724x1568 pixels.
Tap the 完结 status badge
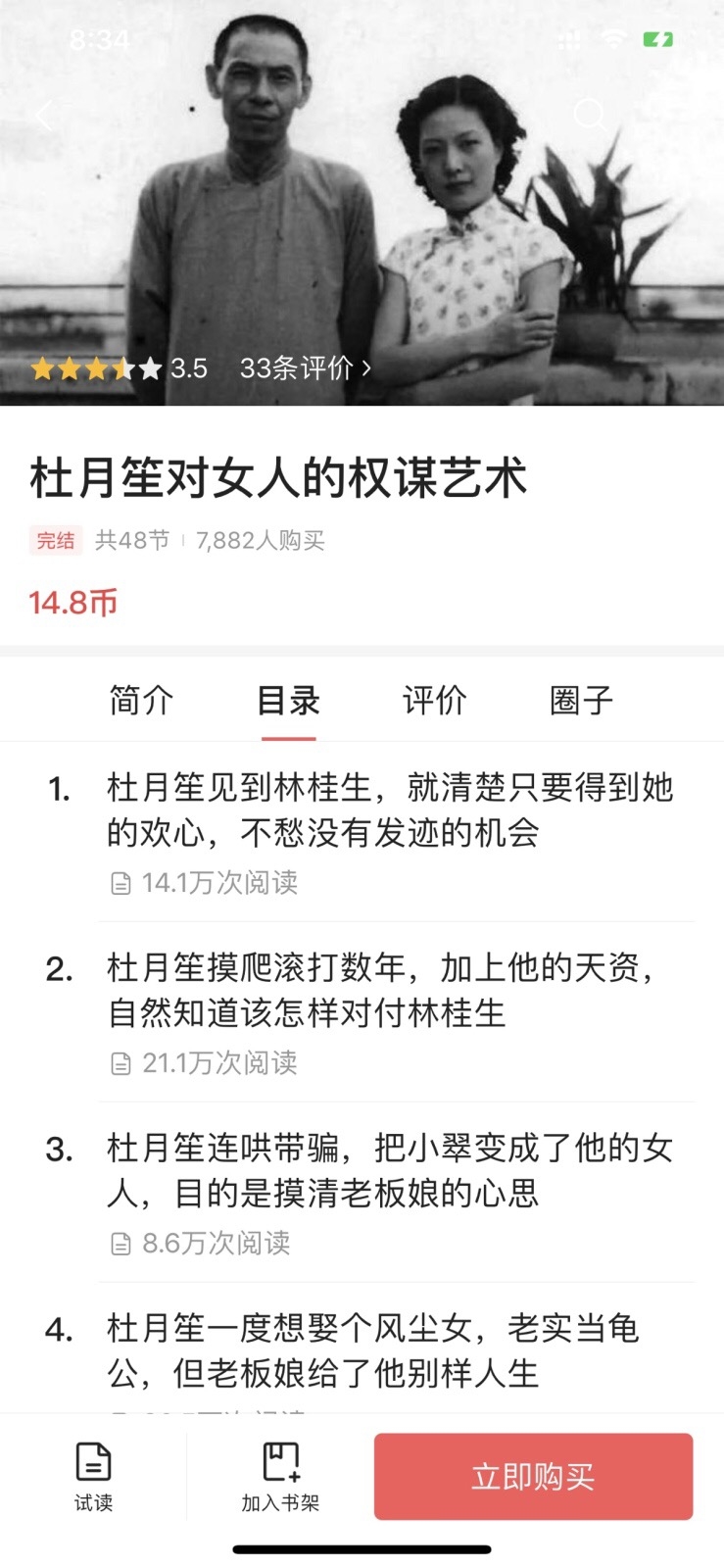(x=55, y=540)
